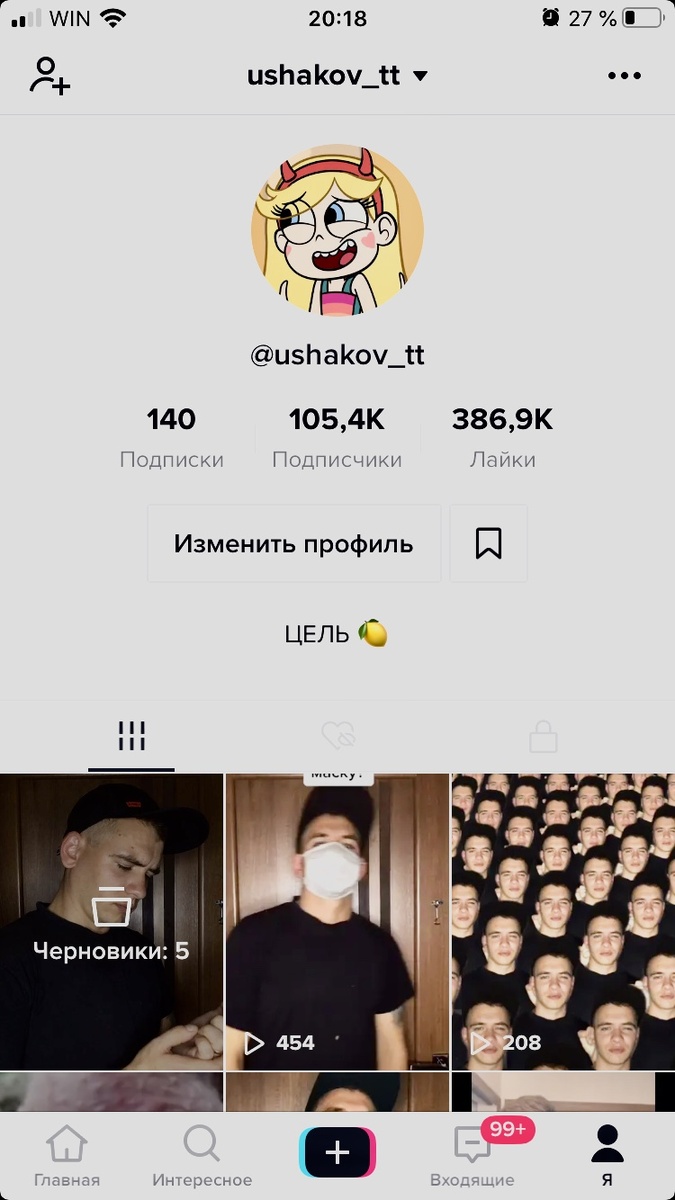
Task: Tap the profile avatar picture
Action: tap(337, 230)
